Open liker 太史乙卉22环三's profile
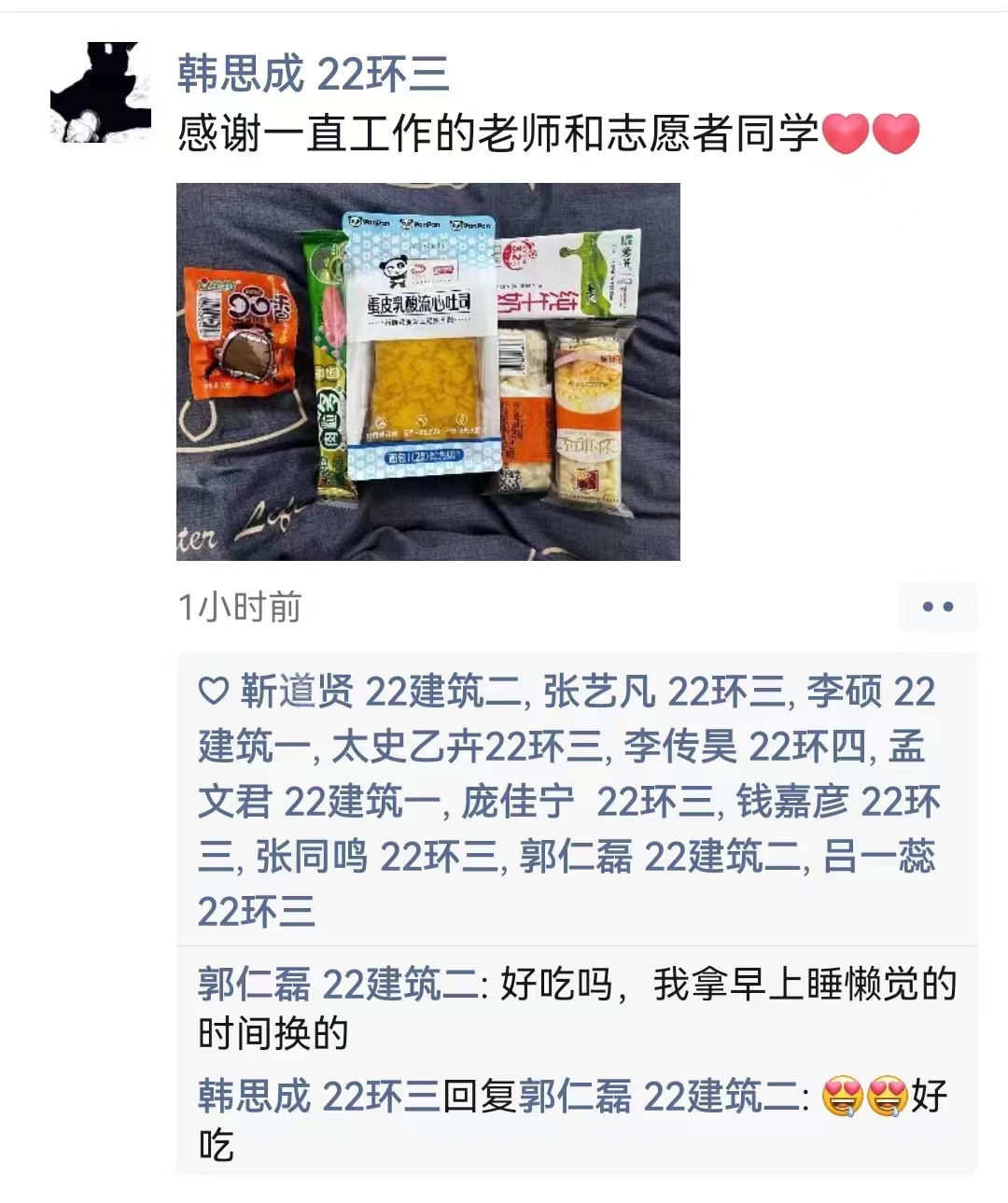Image resolution: width=1008 pixels, height=1203 pixels. pos(467,747)
